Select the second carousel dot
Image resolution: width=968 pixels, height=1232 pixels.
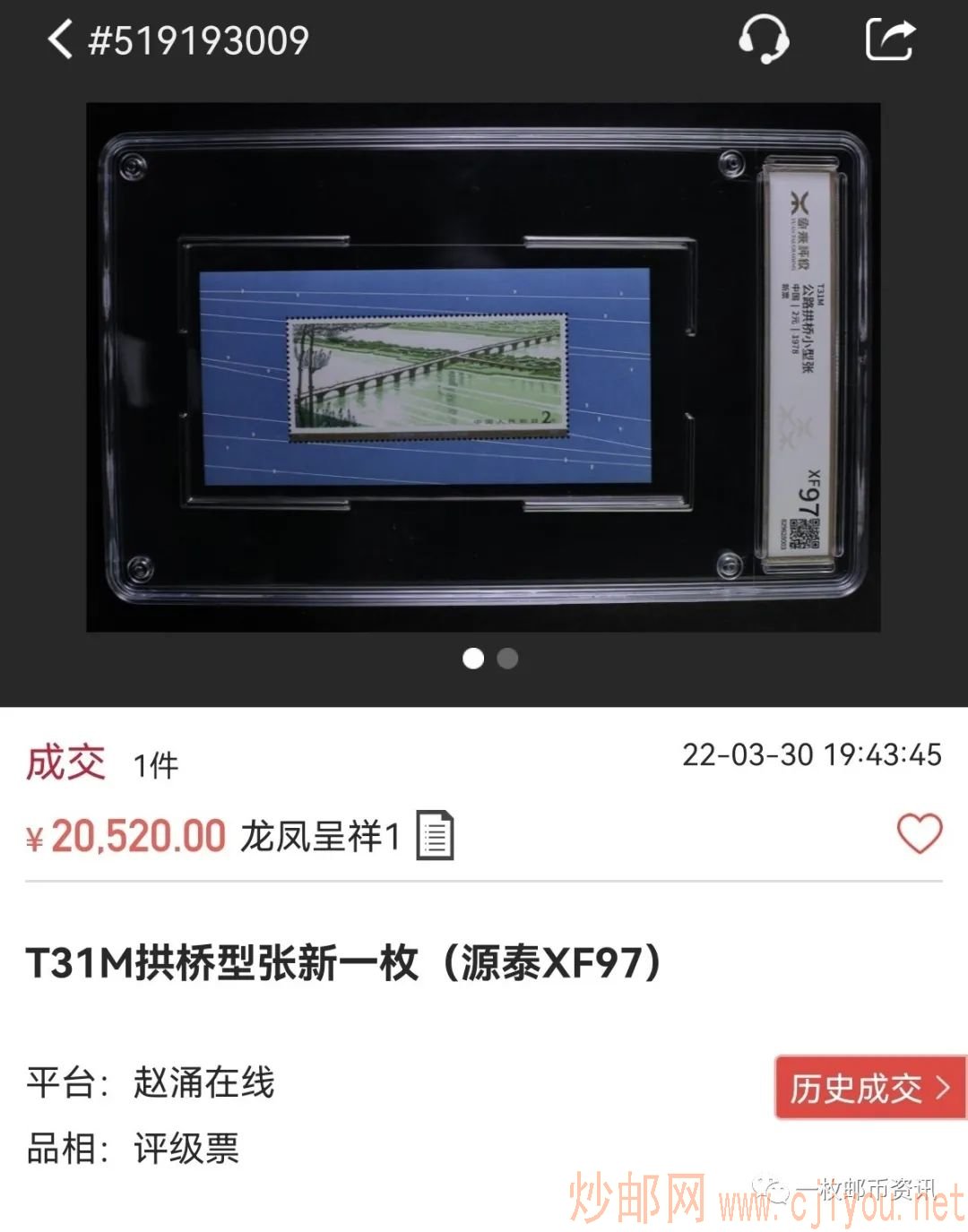(507, 659)
